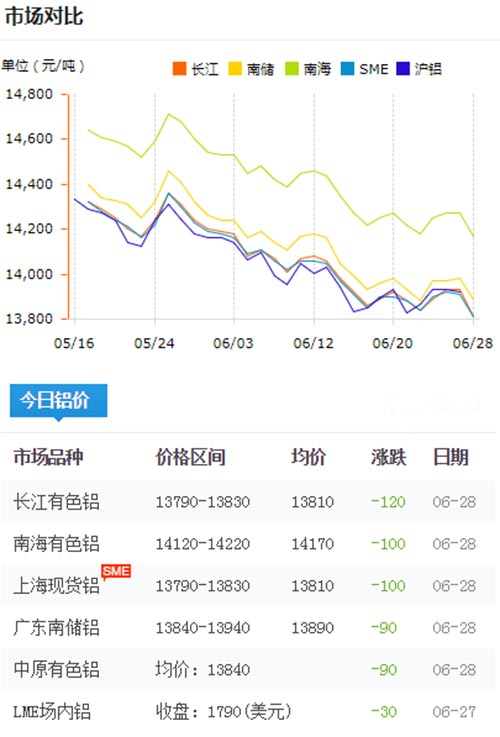The image size is (500, 737).
Task: Toggle the SME series in the chart legend
Action: pos(365,69)
